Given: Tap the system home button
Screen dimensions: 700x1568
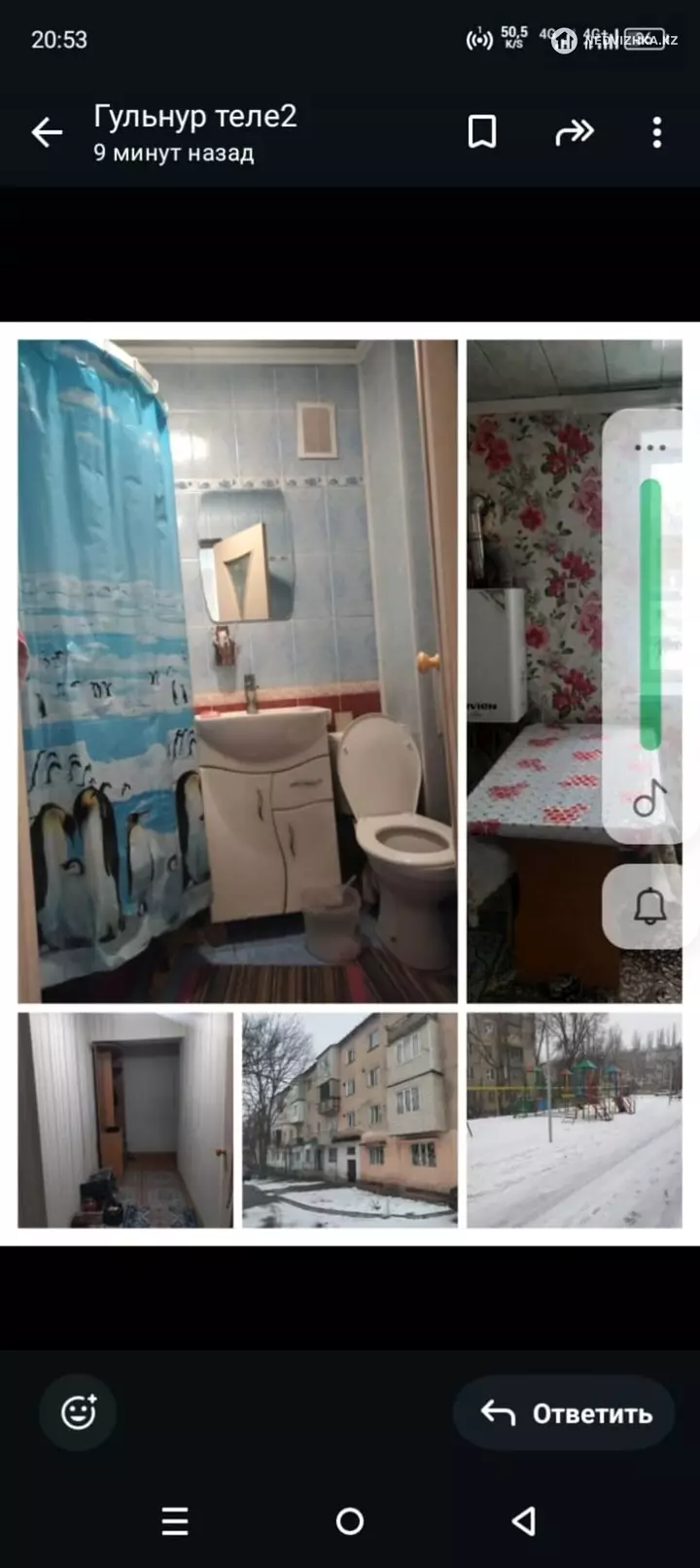Looking at the screenshot, I should click(350, 1521).
